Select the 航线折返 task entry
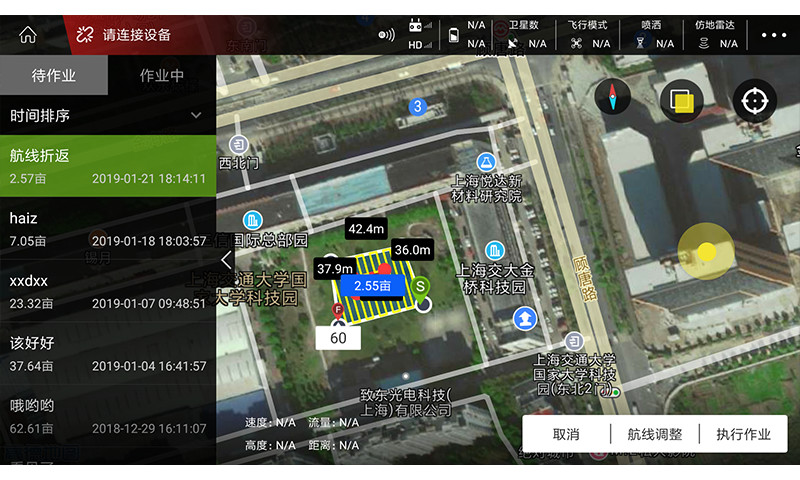The image size is (800, 480). coord(107,166)
